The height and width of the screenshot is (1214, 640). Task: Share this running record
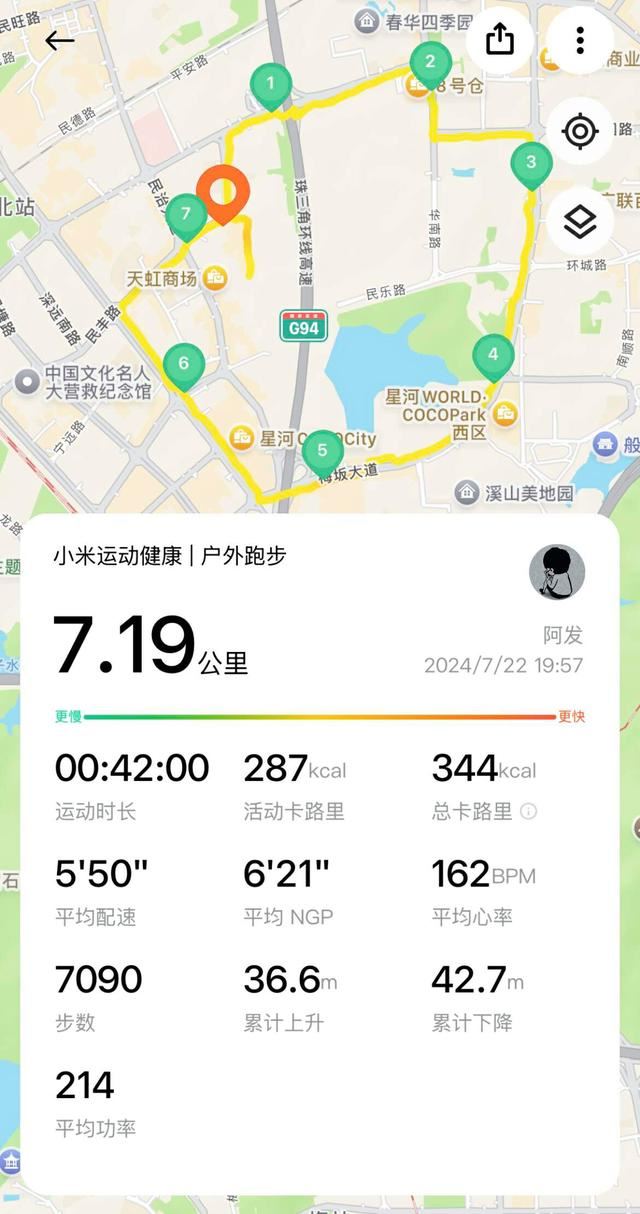click(x=499, y=40)
